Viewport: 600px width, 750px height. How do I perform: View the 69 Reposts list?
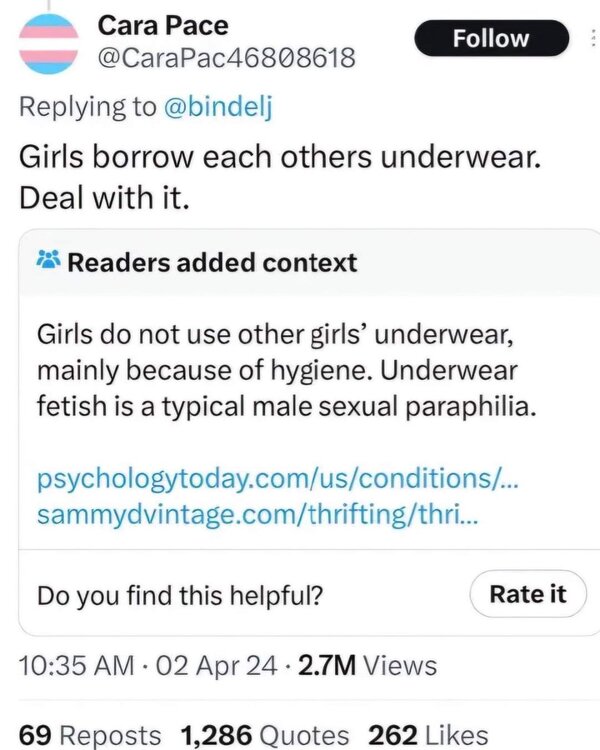pos(90,733)
